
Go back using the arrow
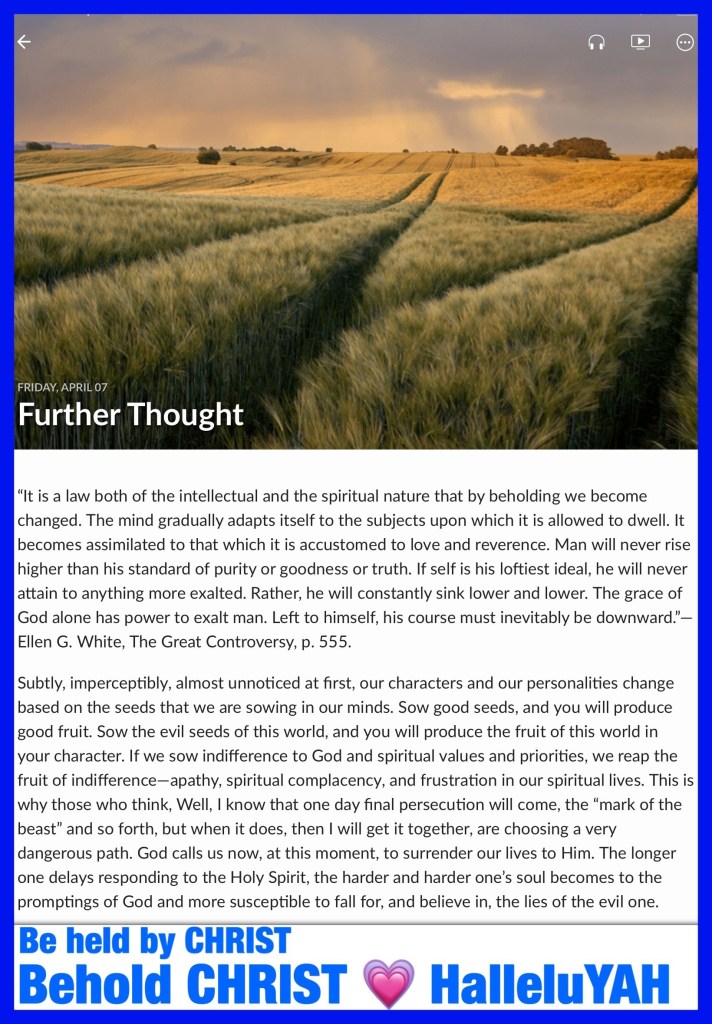point(24,42)
